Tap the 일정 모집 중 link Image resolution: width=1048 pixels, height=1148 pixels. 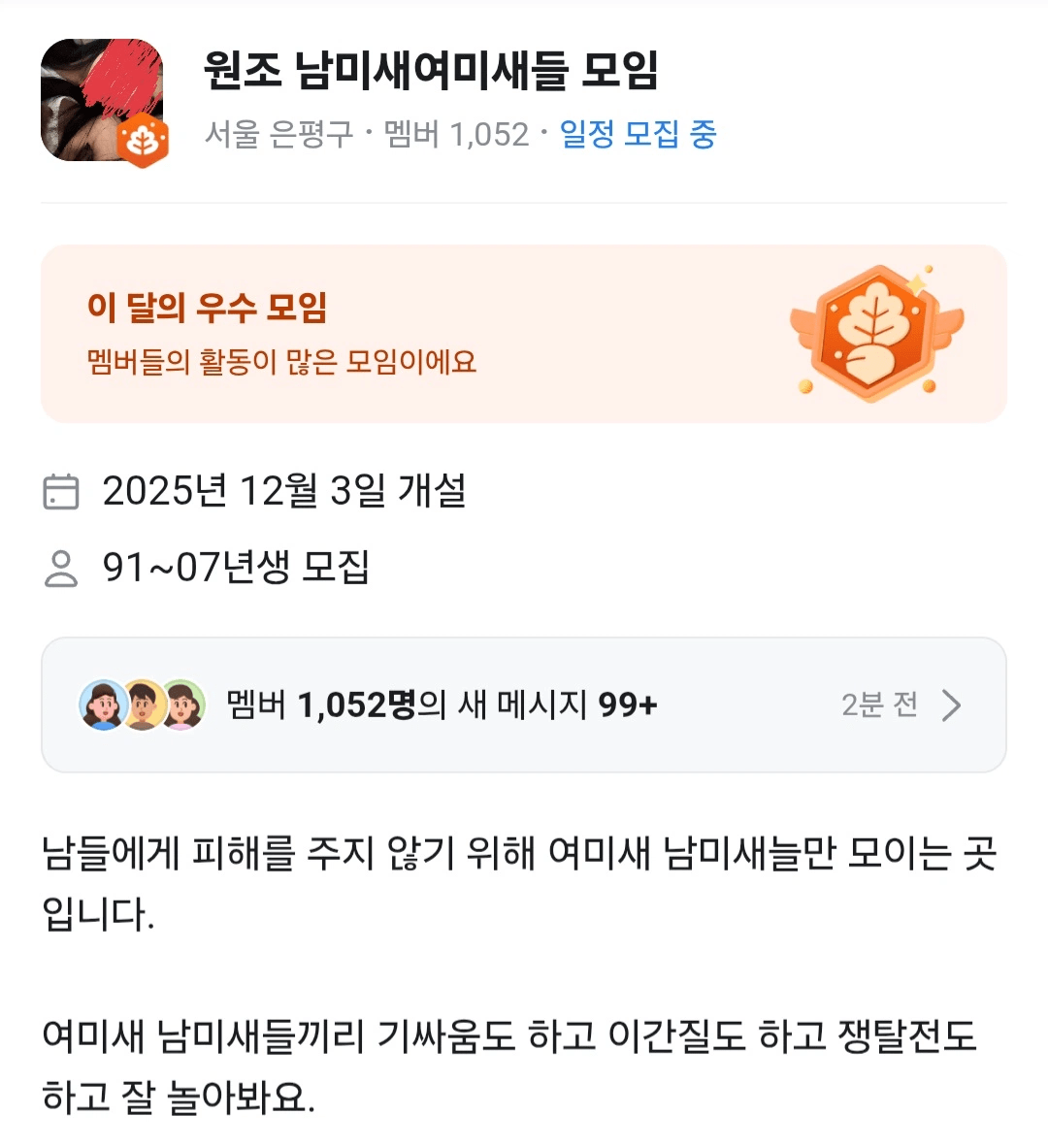pyautogui.click(x=638, y=135)
